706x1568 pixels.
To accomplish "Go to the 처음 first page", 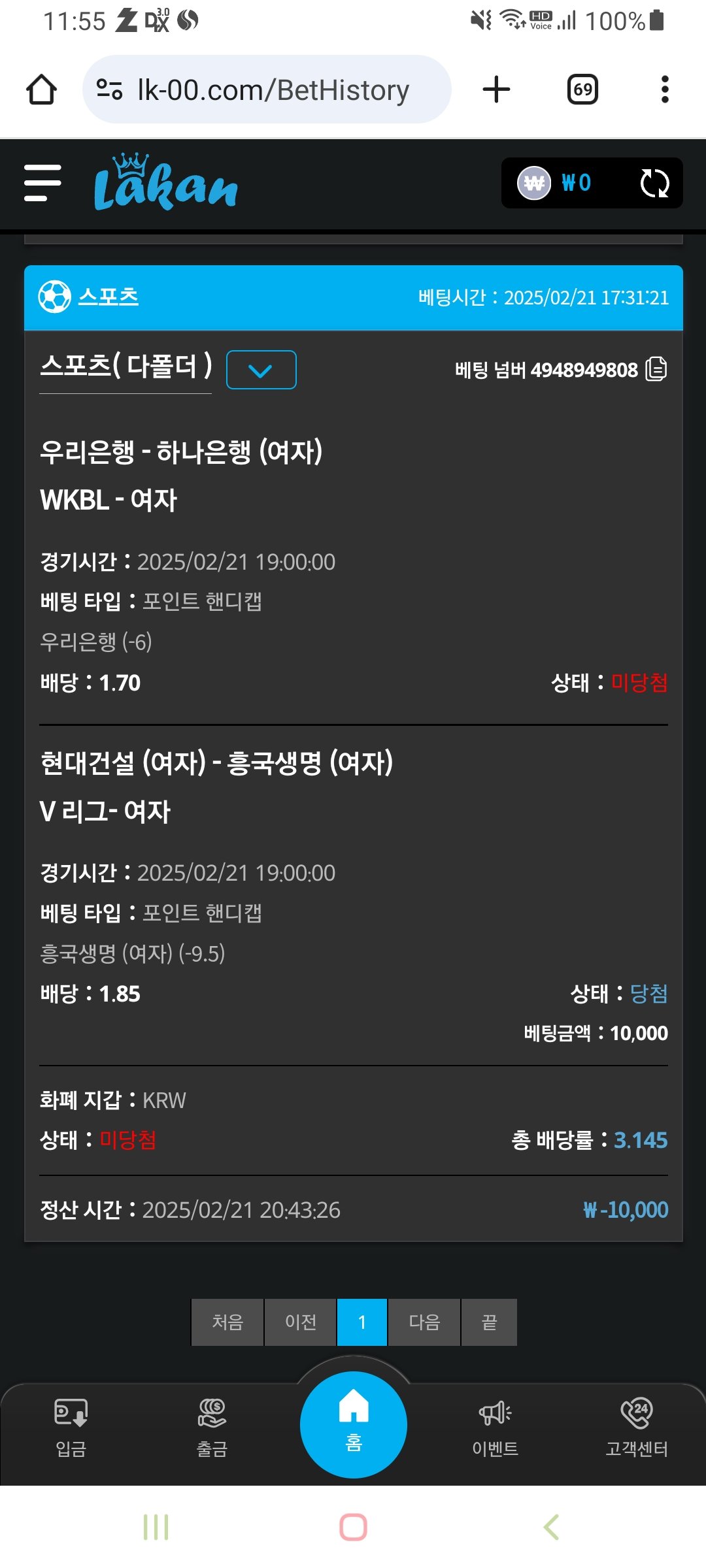I will click(x=227, y=1322).
